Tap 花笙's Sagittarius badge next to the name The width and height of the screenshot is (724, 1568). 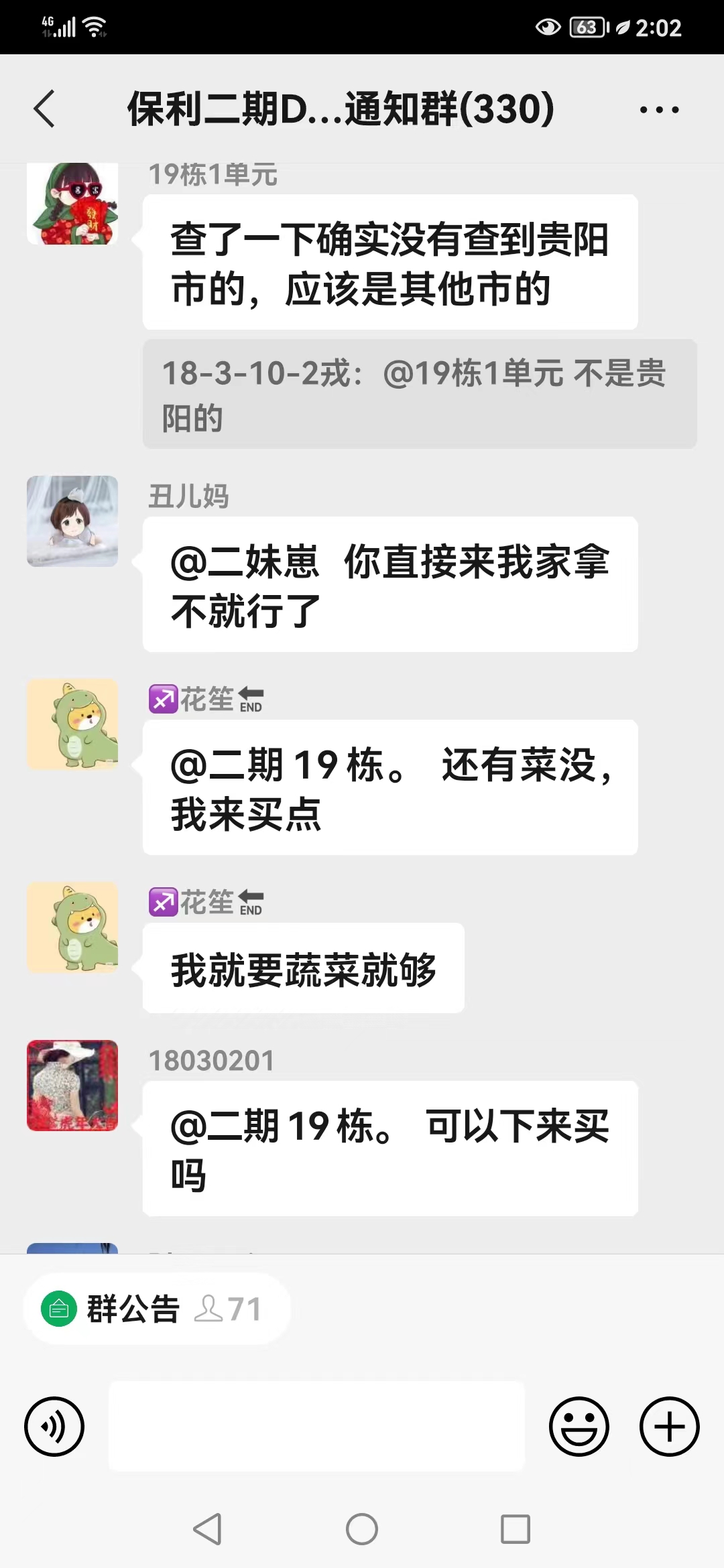162,700
